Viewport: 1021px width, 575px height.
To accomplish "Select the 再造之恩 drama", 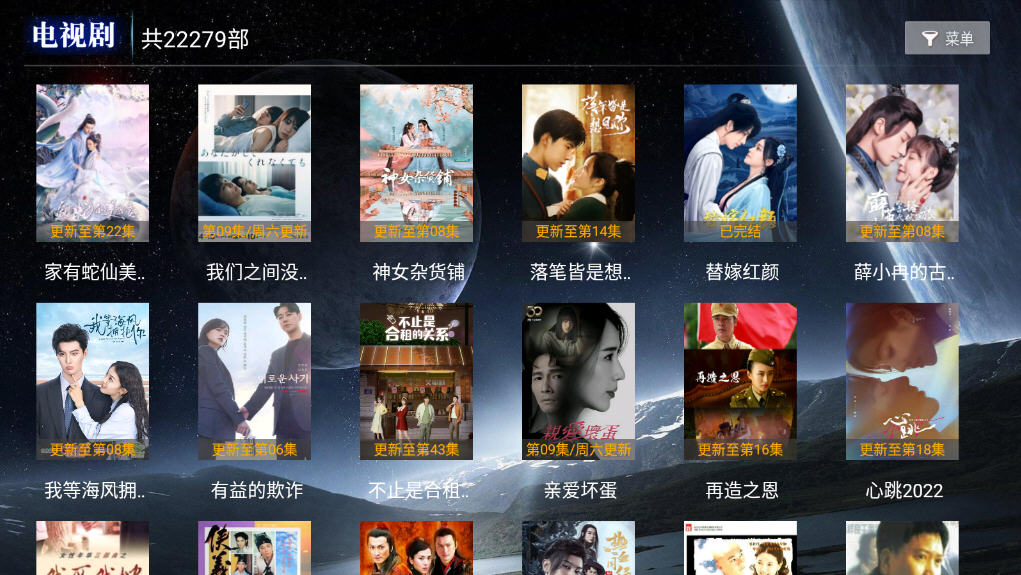I will click(x=740, y=381).
